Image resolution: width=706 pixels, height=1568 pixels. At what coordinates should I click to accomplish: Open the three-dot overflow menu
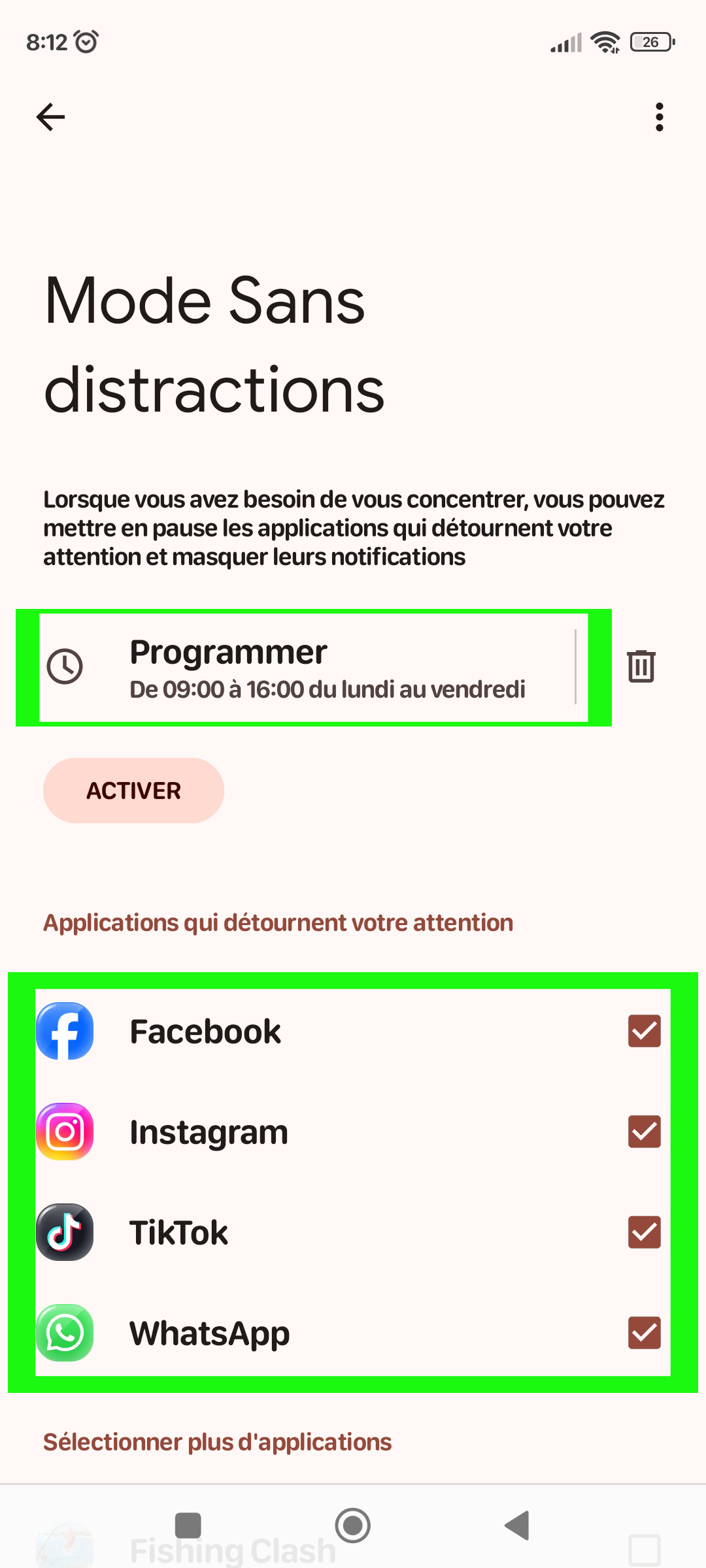pyautogui.click(x=659, y=118)
